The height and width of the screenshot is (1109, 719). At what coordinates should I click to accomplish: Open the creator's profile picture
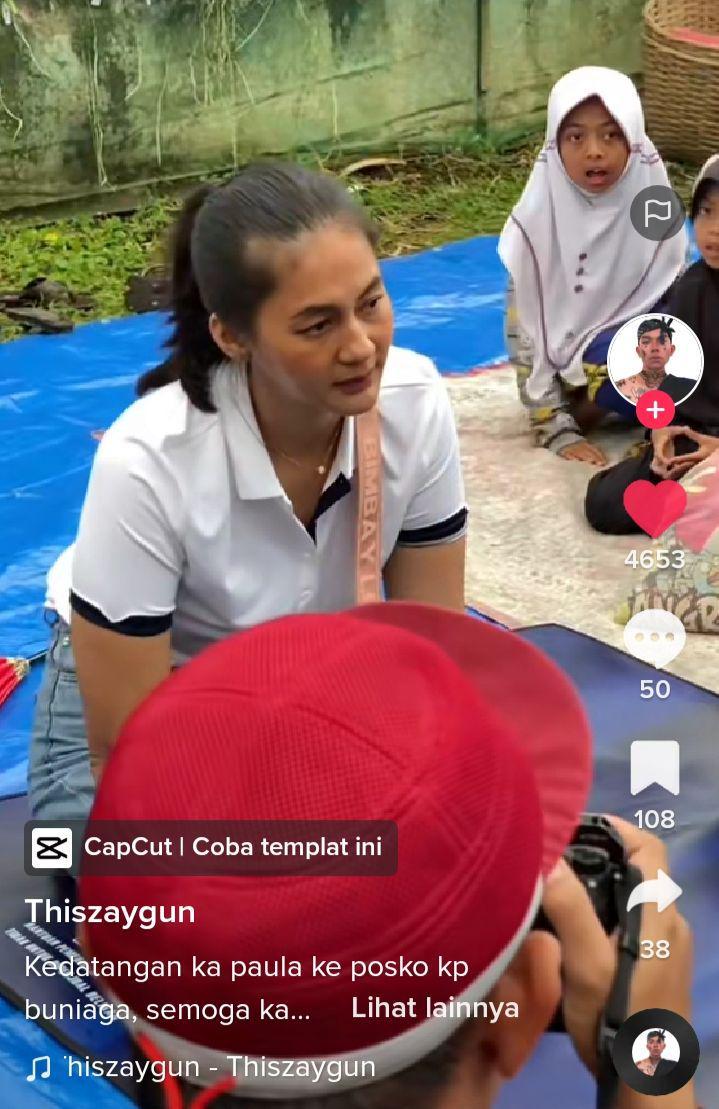[x=655, y=360]
